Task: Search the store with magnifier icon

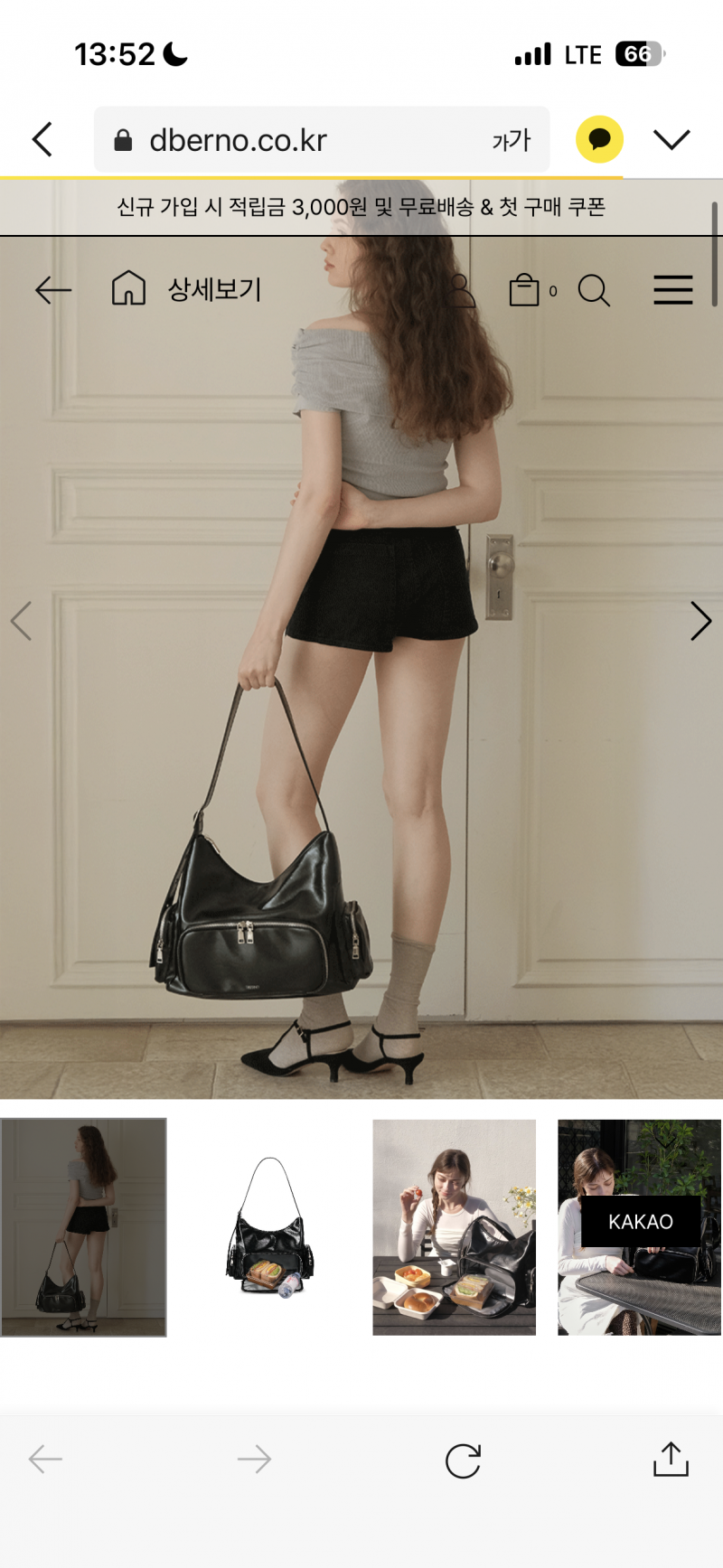Action: pyautogui.click(x=594, y=290)
